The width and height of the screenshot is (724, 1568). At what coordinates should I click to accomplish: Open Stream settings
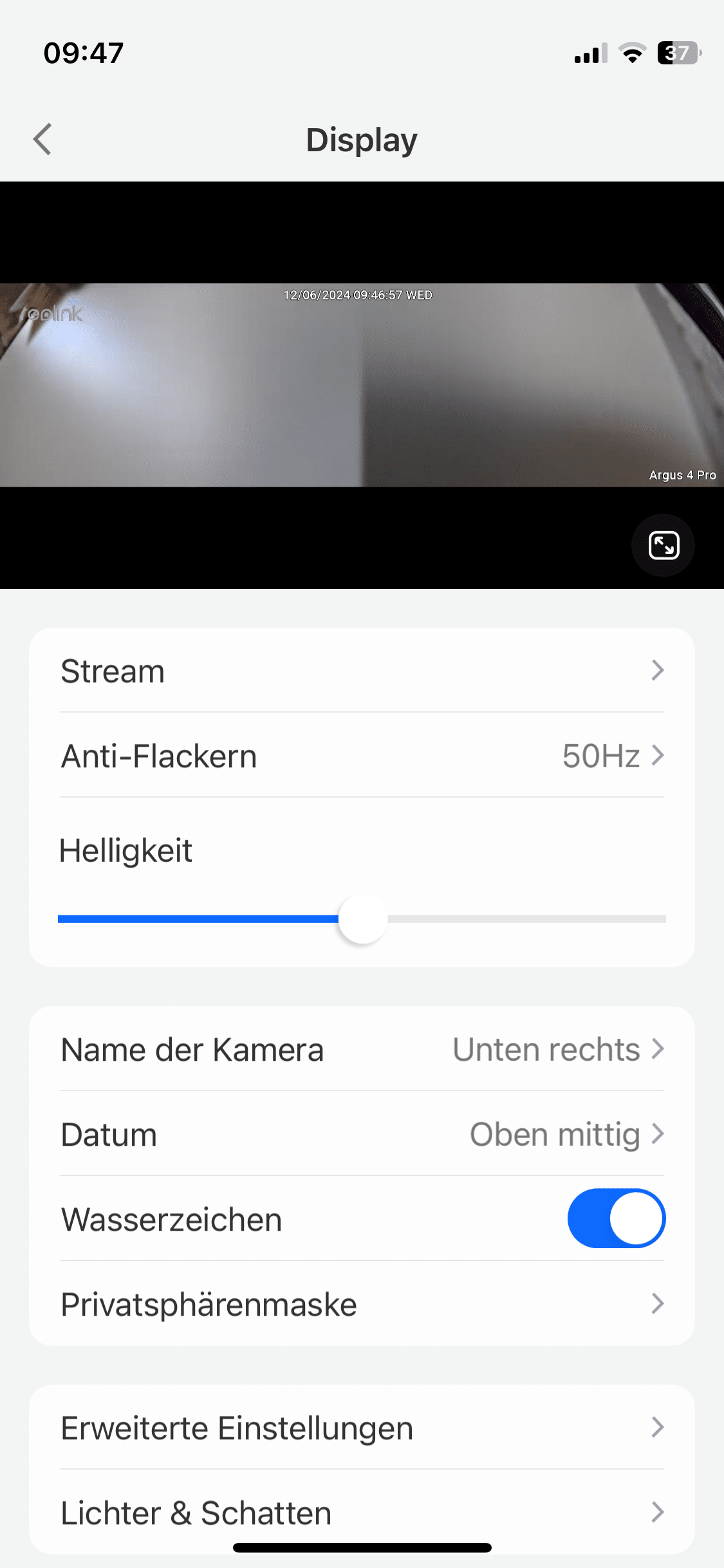point(362,671)
